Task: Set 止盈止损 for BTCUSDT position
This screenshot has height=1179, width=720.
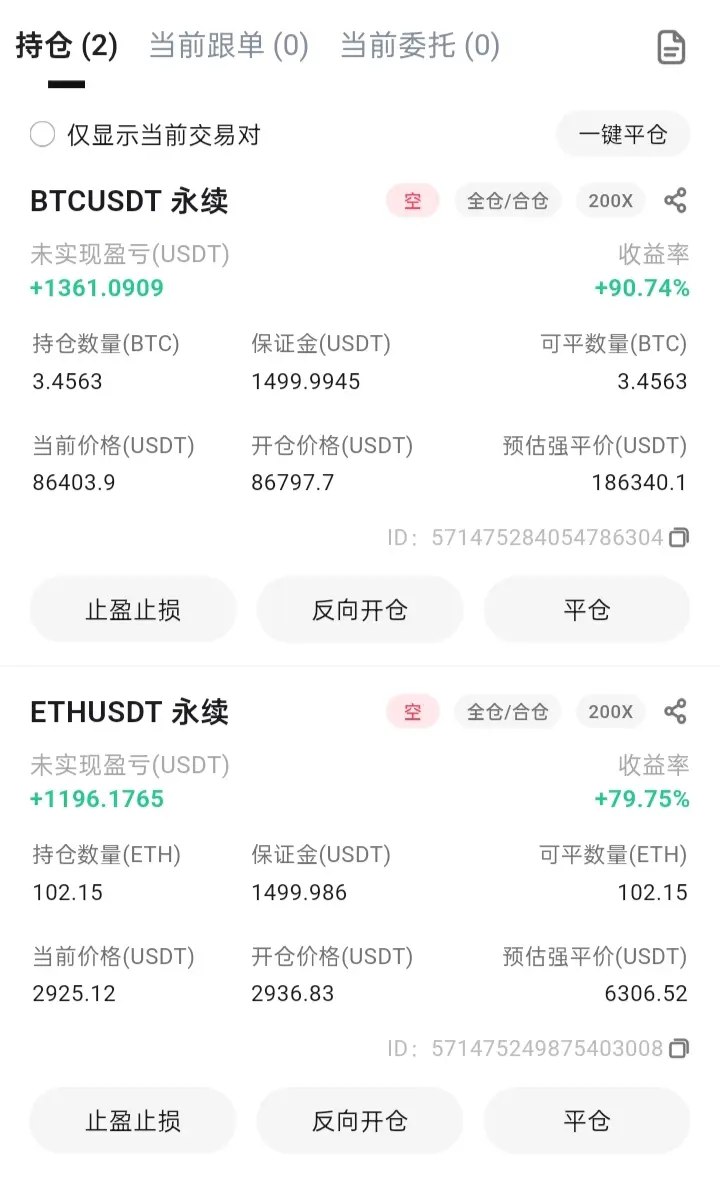Action: tap(133, 610)
